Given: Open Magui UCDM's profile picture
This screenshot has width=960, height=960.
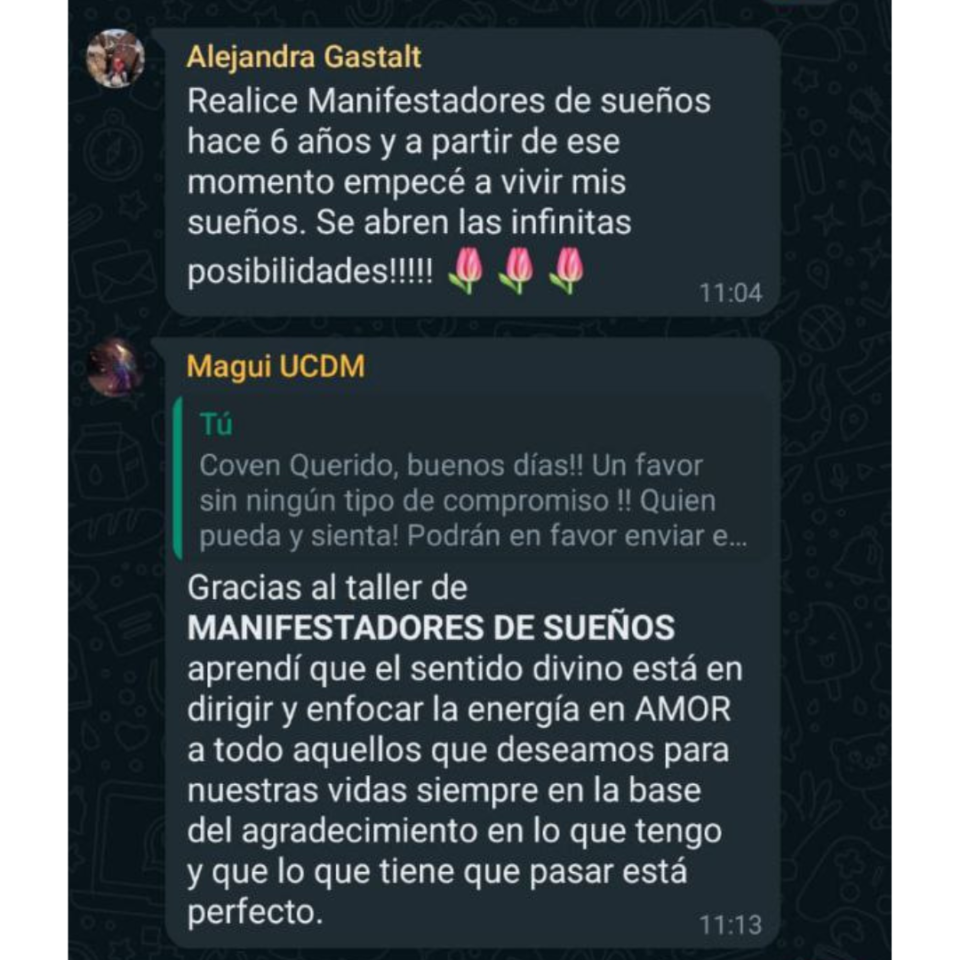Looking at the screenshot, I should (115, 367).
